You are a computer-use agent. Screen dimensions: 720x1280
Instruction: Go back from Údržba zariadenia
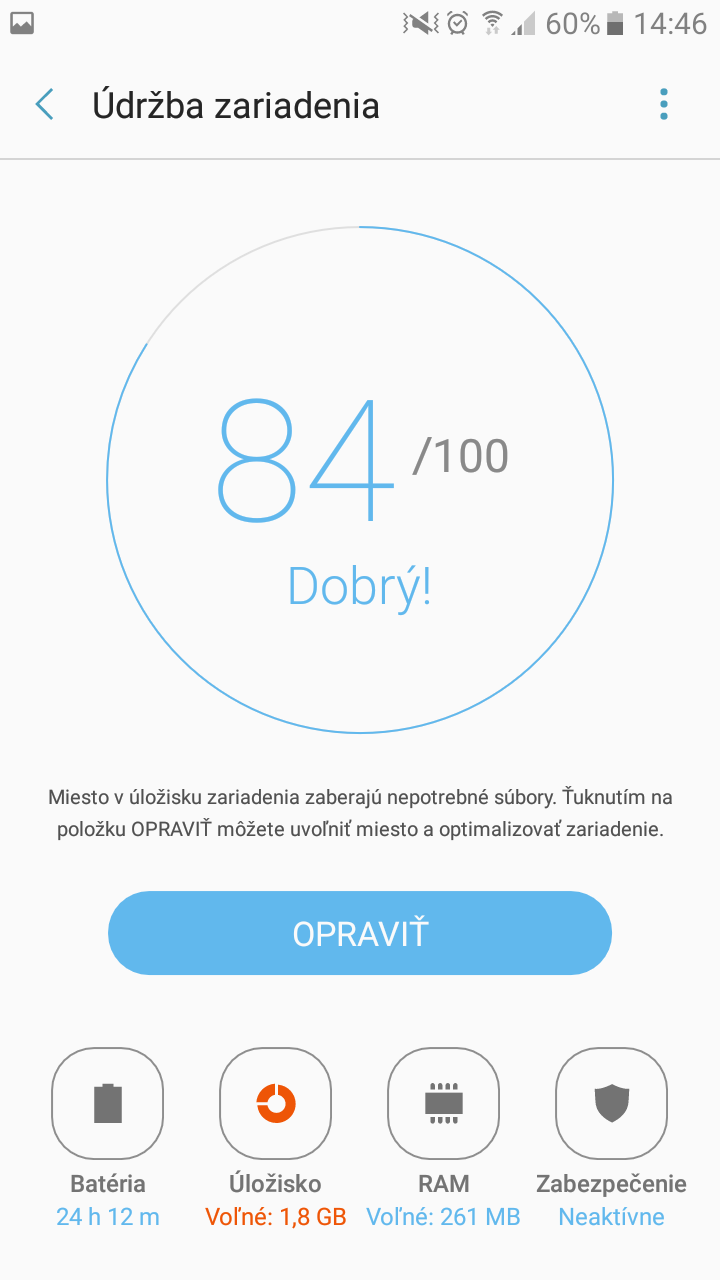[x=44, y=104]
